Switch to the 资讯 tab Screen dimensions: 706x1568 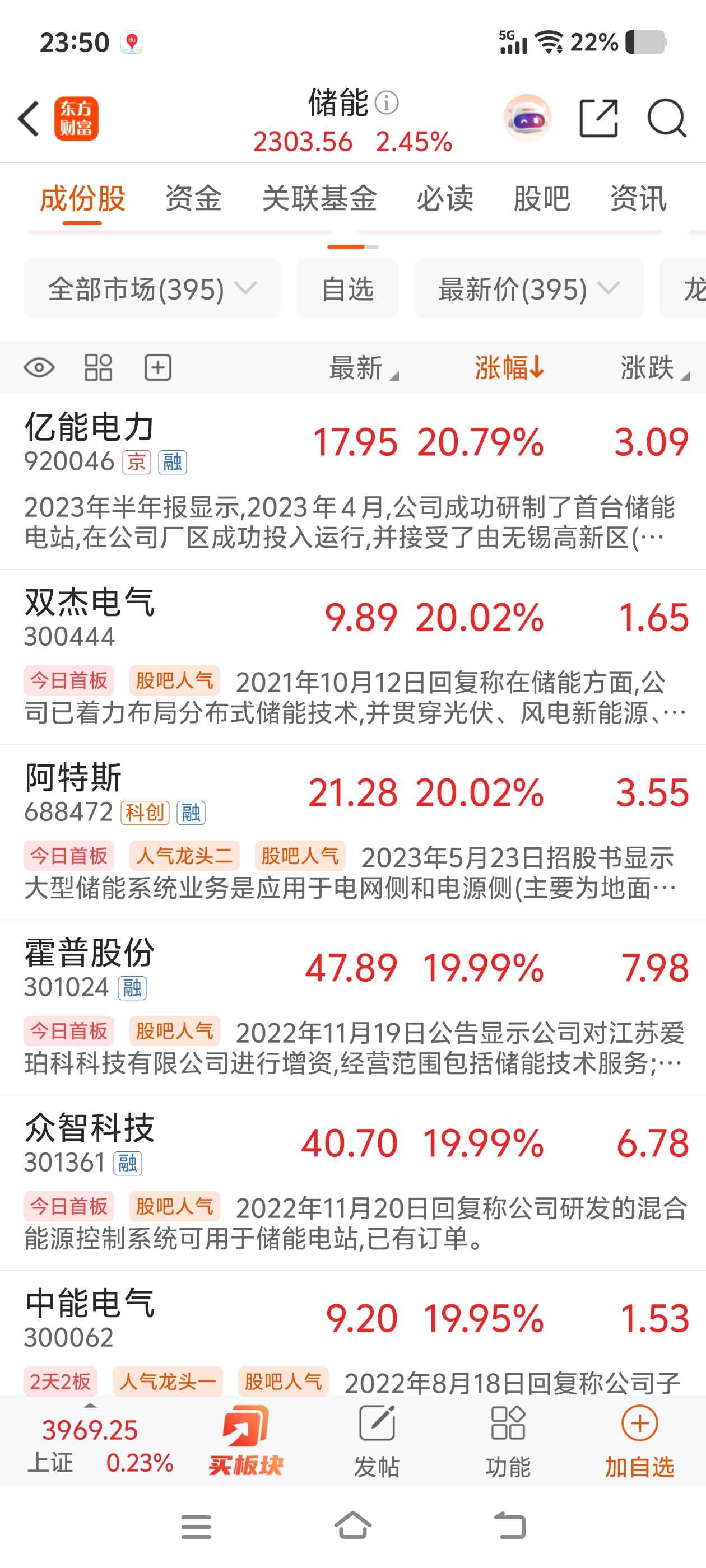point(638,198)
